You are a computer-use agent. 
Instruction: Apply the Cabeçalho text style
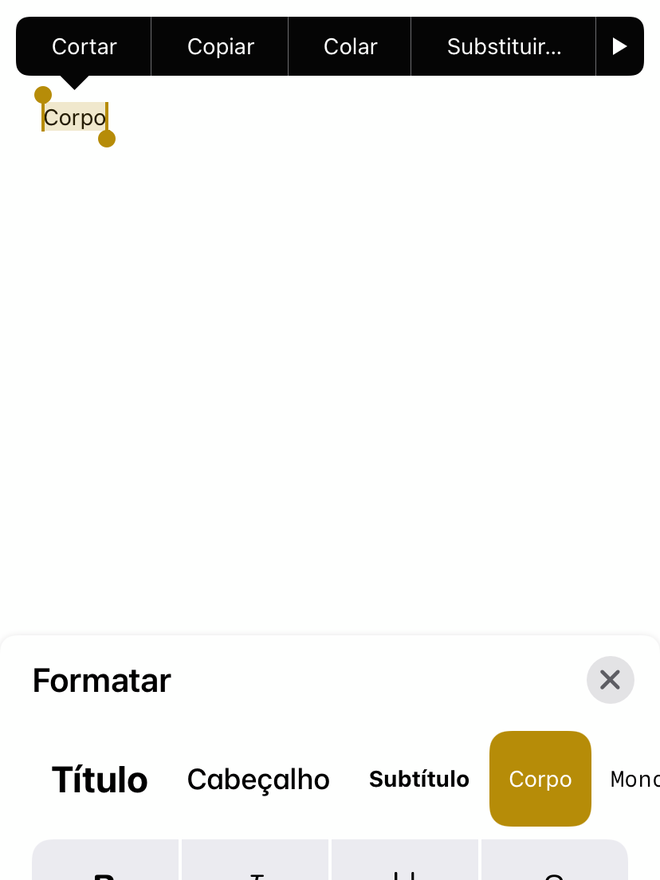pyautogui.click(x=258, y=779)
